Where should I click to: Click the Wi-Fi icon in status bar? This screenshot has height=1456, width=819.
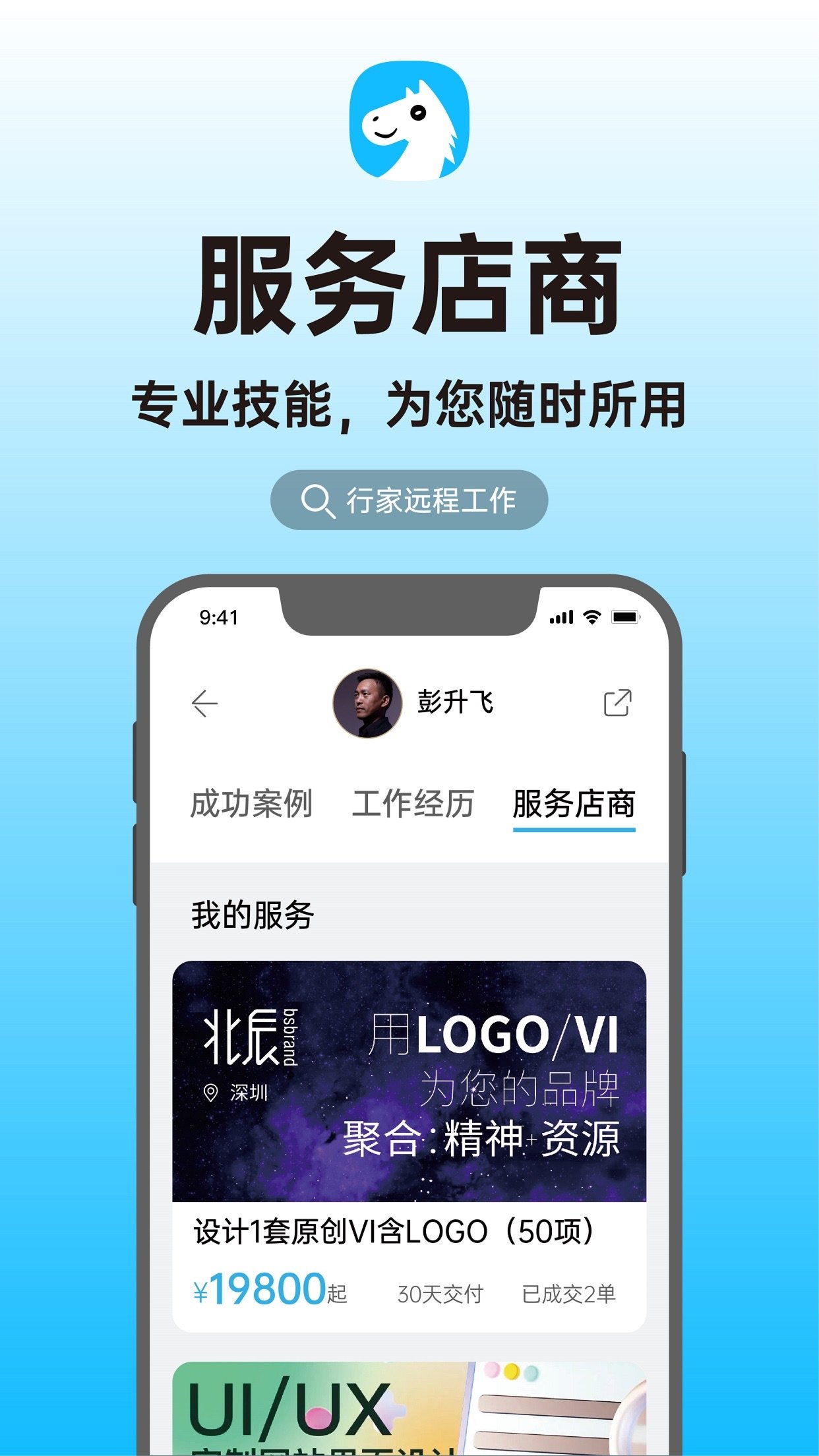point(592,617)
